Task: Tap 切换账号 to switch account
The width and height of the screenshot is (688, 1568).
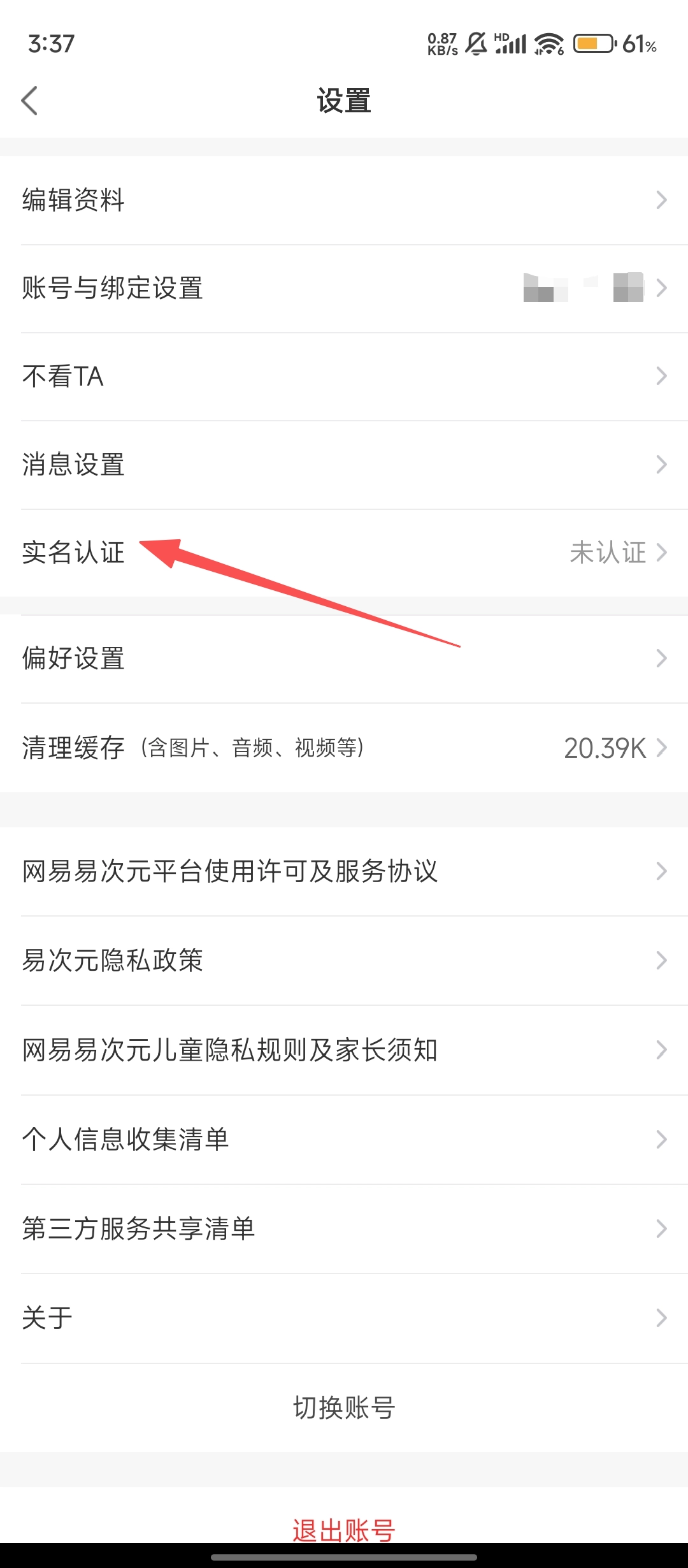Action: pyautogui.click(x=344, y=1407)
